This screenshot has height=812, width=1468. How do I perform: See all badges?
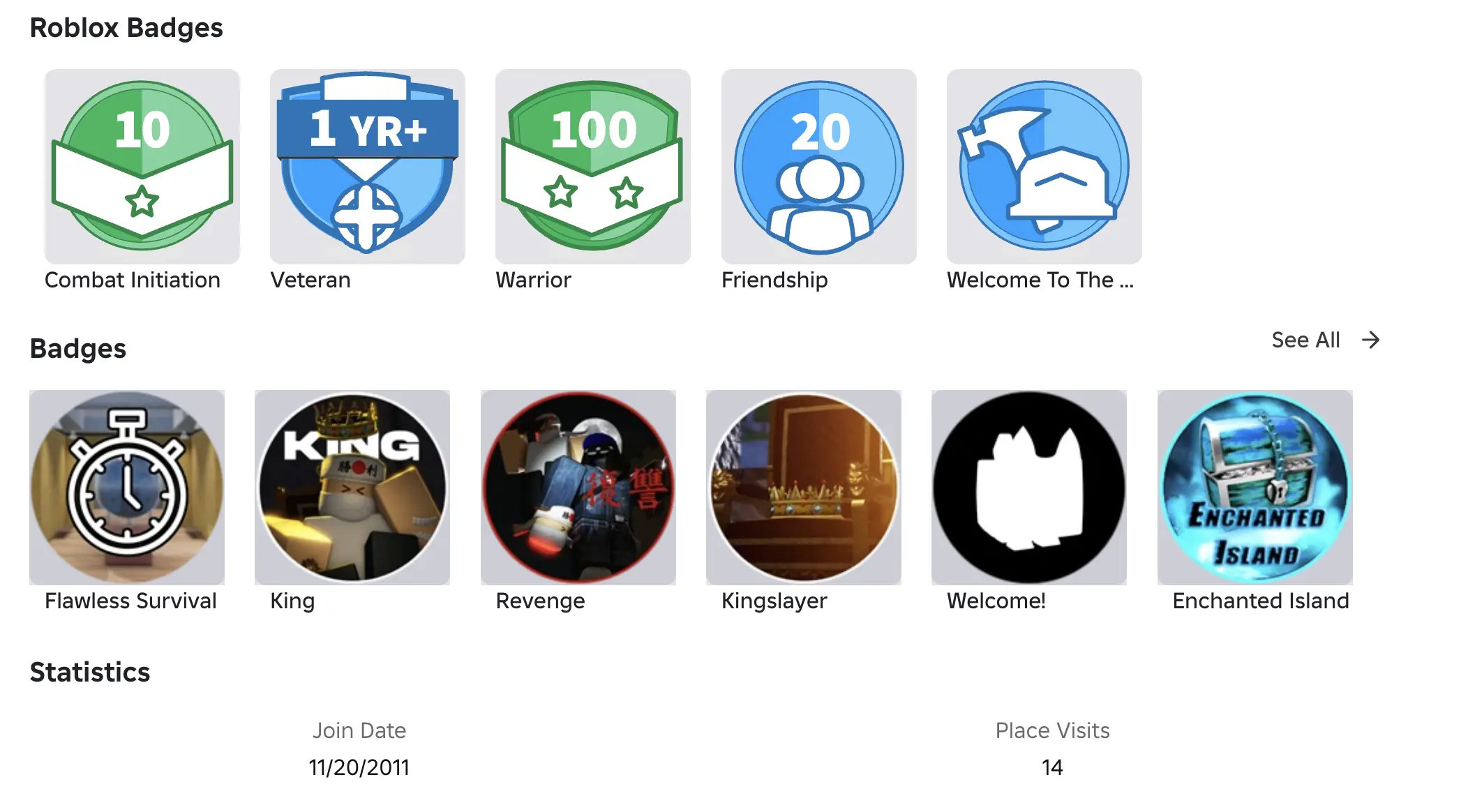point(1324,340)
